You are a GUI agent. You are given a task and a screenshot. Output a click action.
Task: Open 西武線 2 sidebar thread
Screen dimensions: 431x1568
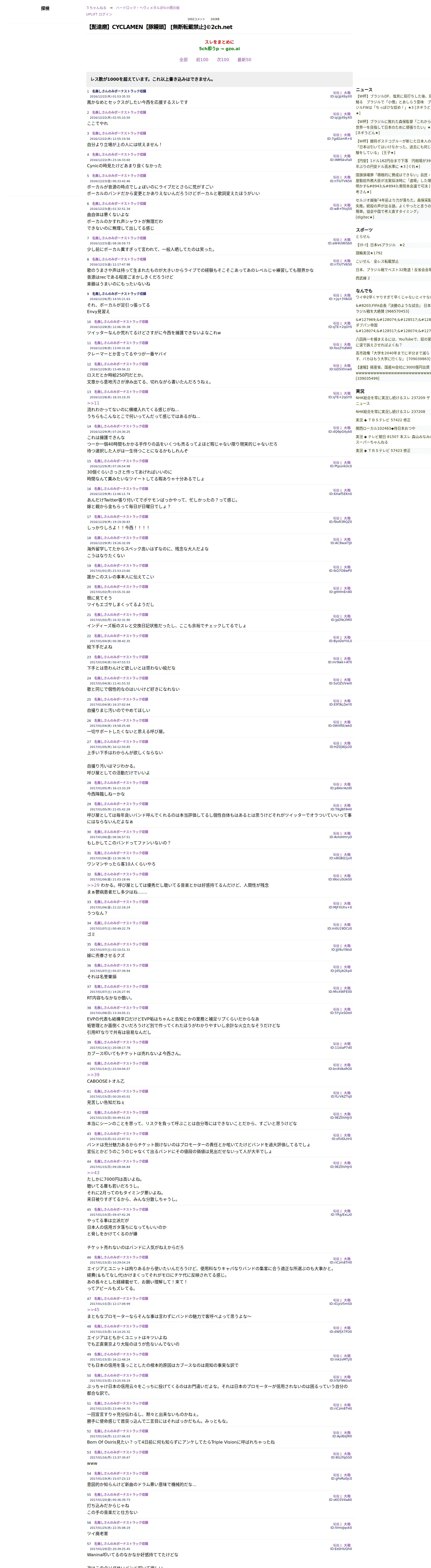[x=362, y=278]
